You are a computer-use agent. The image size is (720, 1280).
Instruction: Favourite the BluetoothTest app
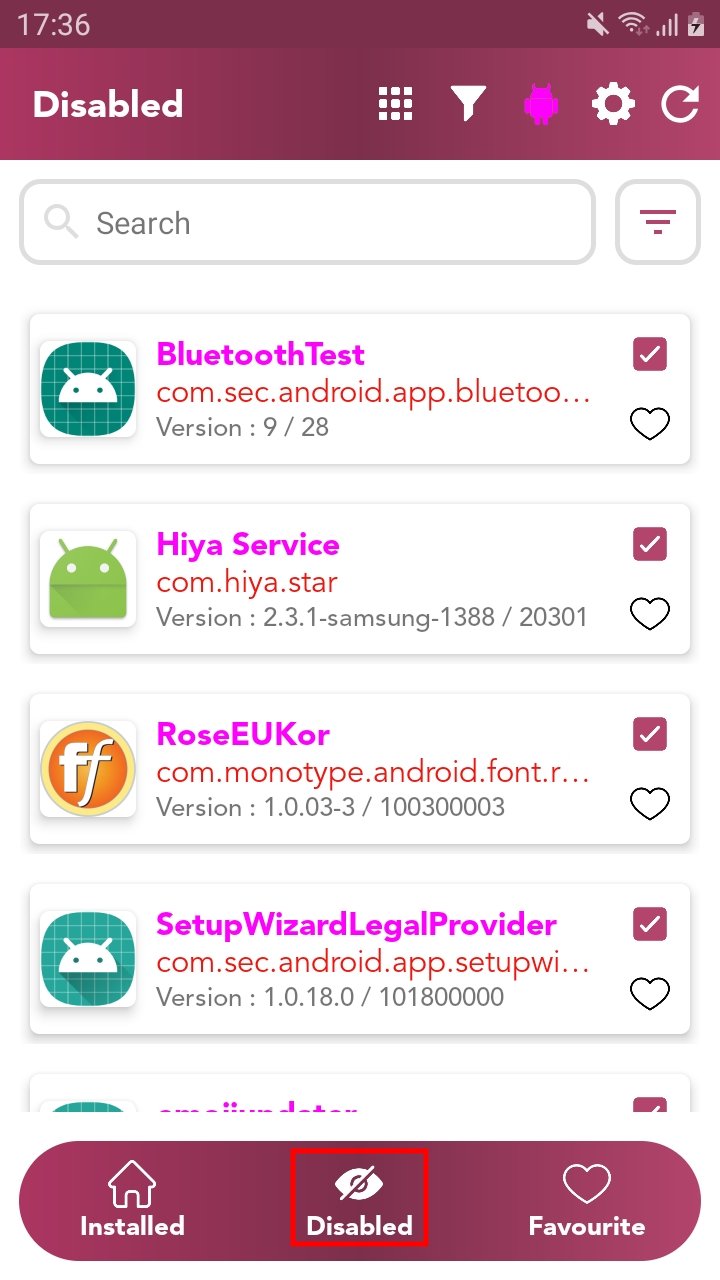[x=650, y=424]
